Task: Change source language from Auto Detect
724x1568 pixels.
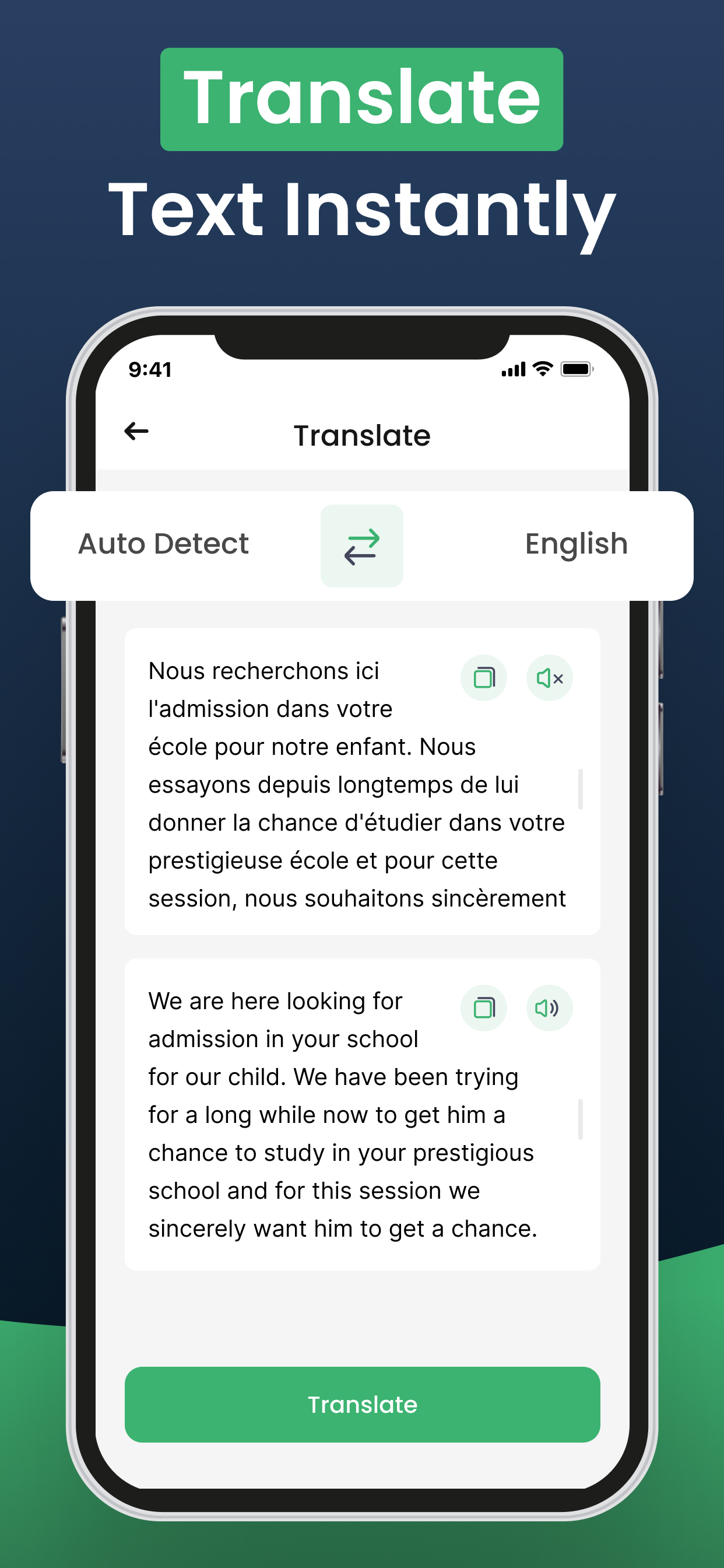Action: pos(163,544)
